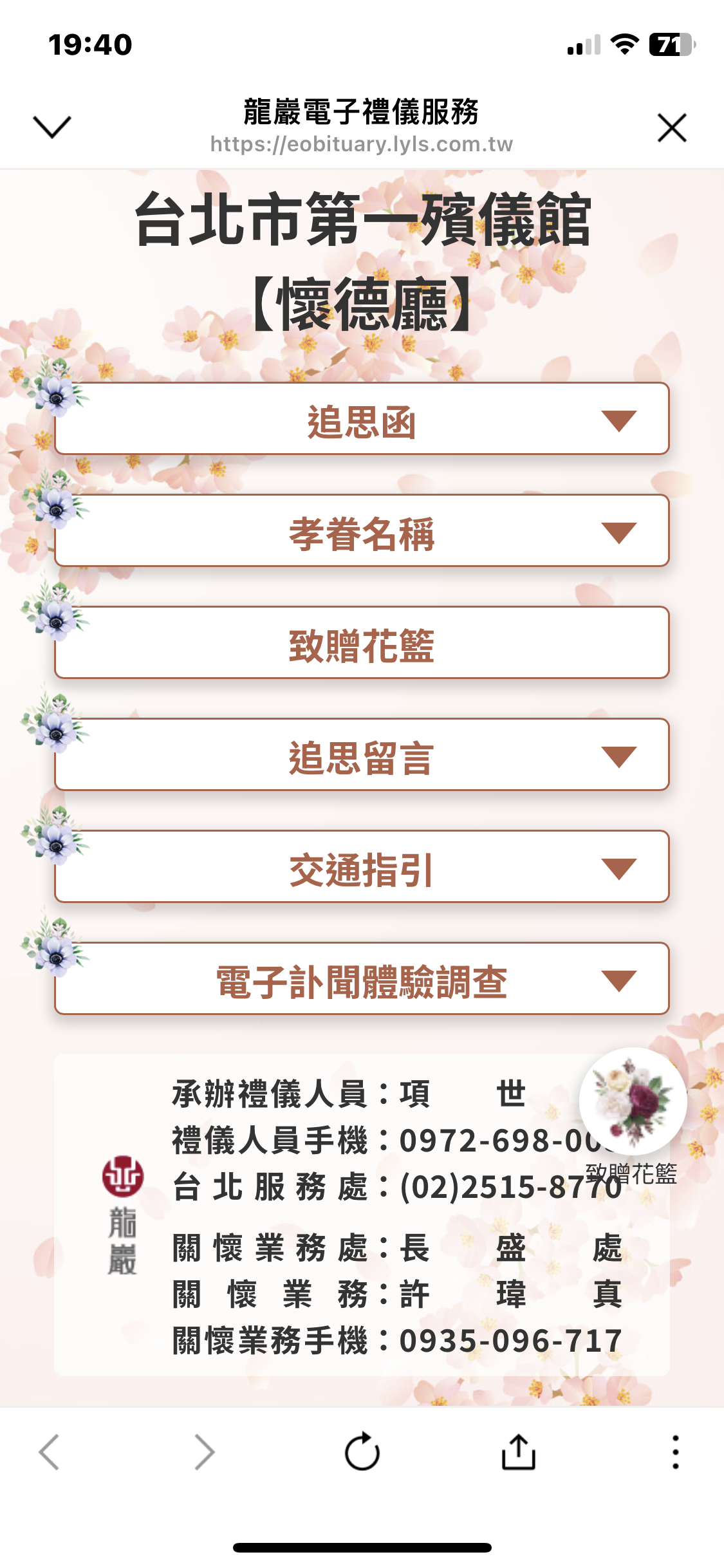Go back with the browser back arrow
Image resolution: width=724 pixels, height=1568 pixels.
[x=49, y=1452]
